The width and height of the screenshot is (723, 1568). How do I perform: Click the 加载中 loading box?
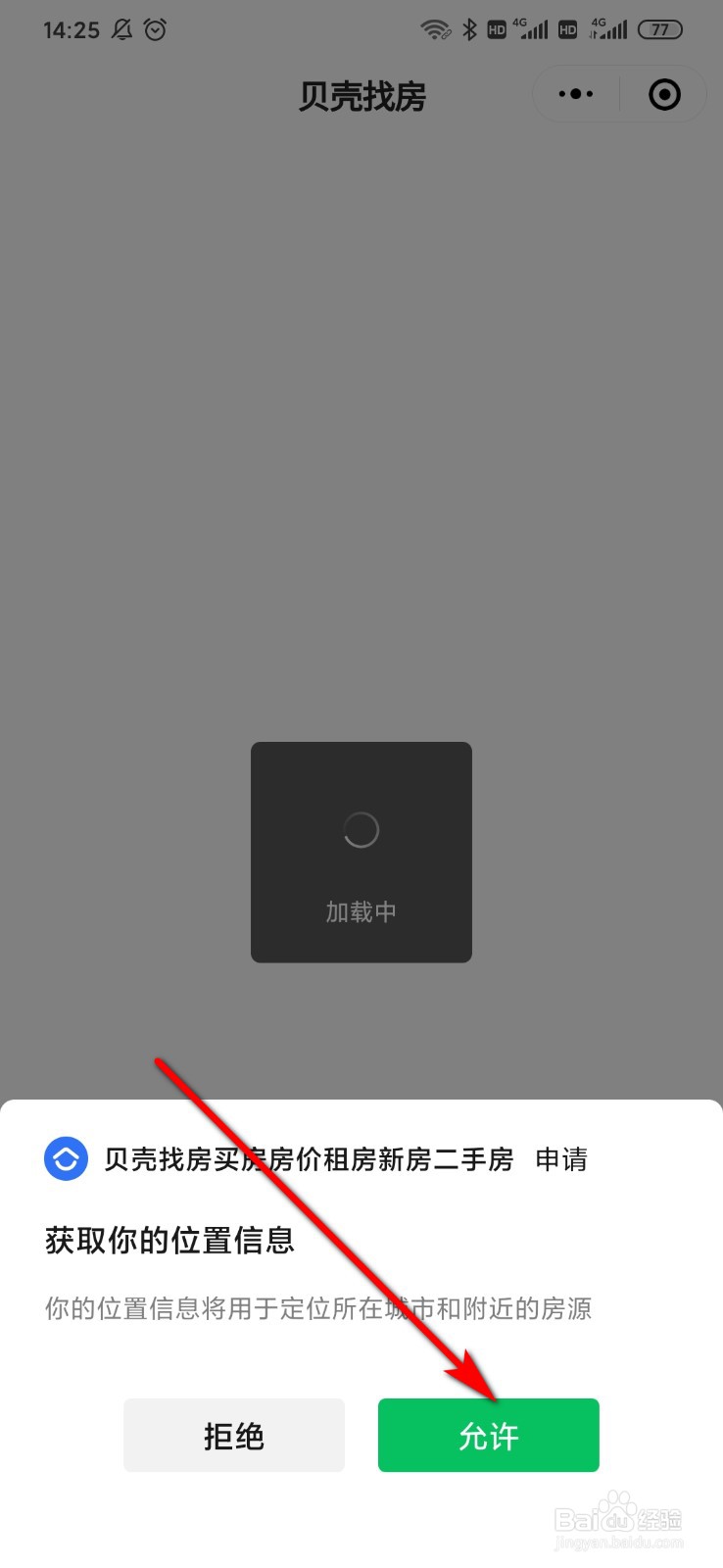361,853
